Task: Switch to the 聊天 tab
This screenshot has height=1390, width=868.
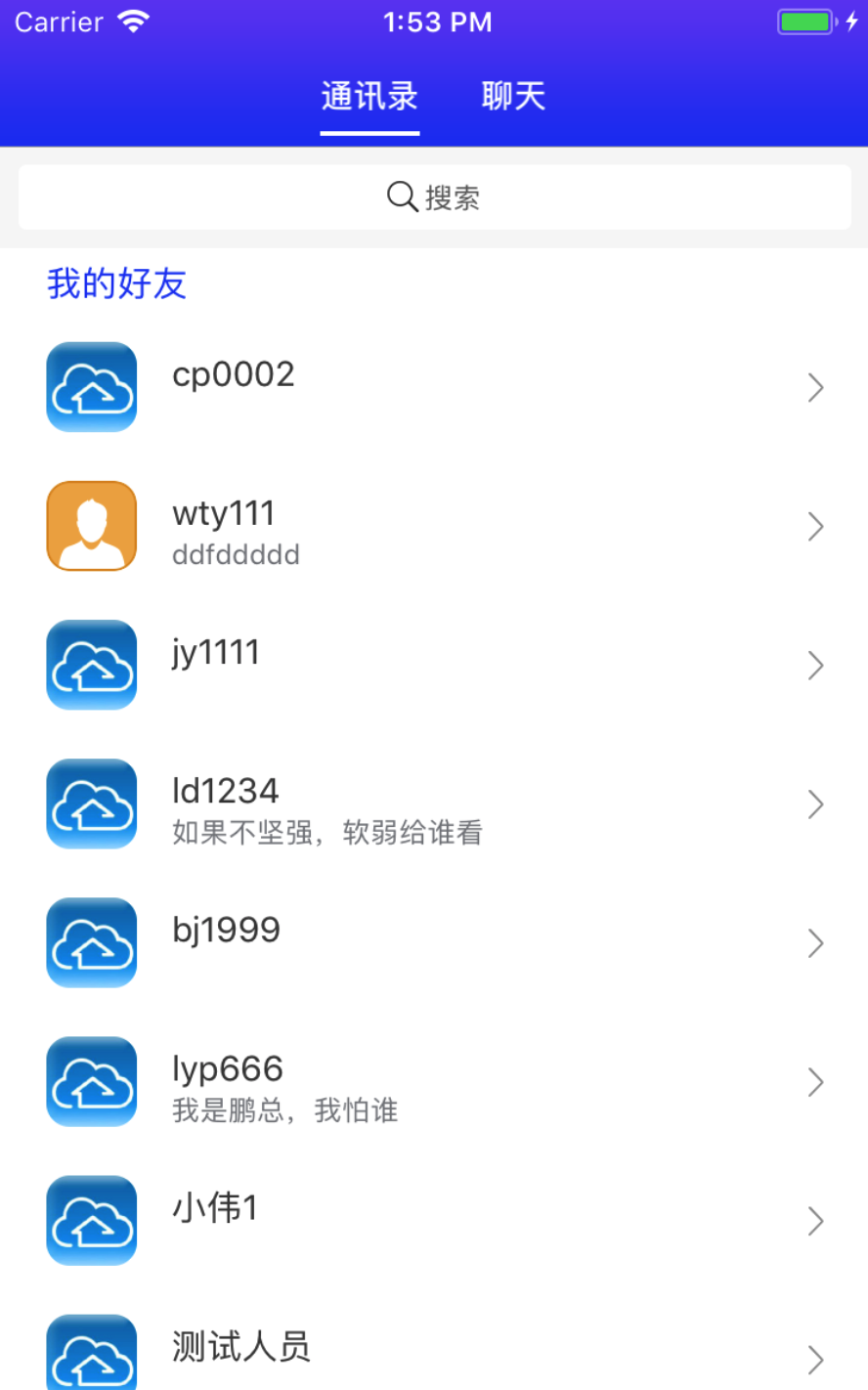Action: click(513, 96)
